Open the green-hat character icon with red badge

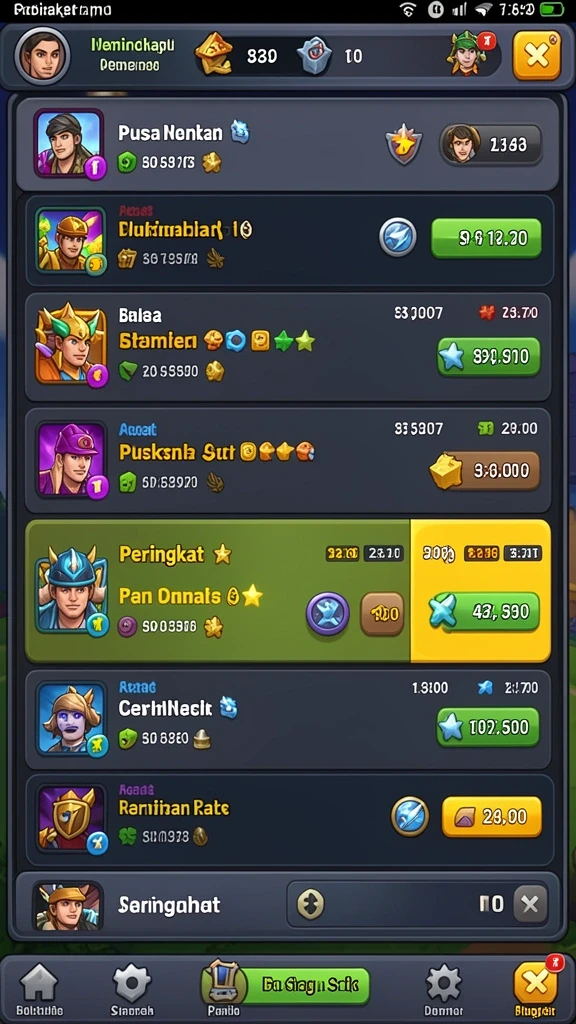(467, 54)
